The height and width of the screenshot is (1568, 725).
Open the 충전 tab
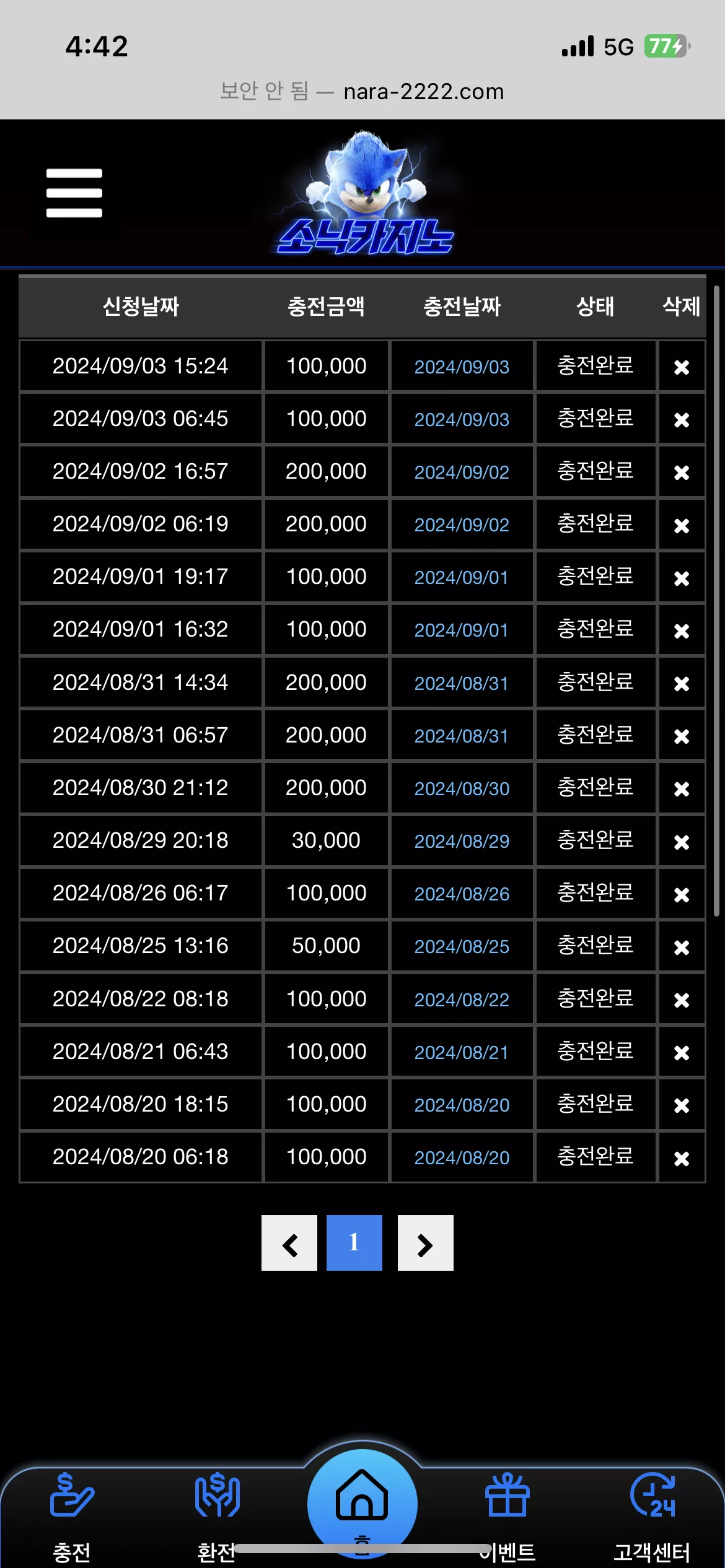(72, 1517)
